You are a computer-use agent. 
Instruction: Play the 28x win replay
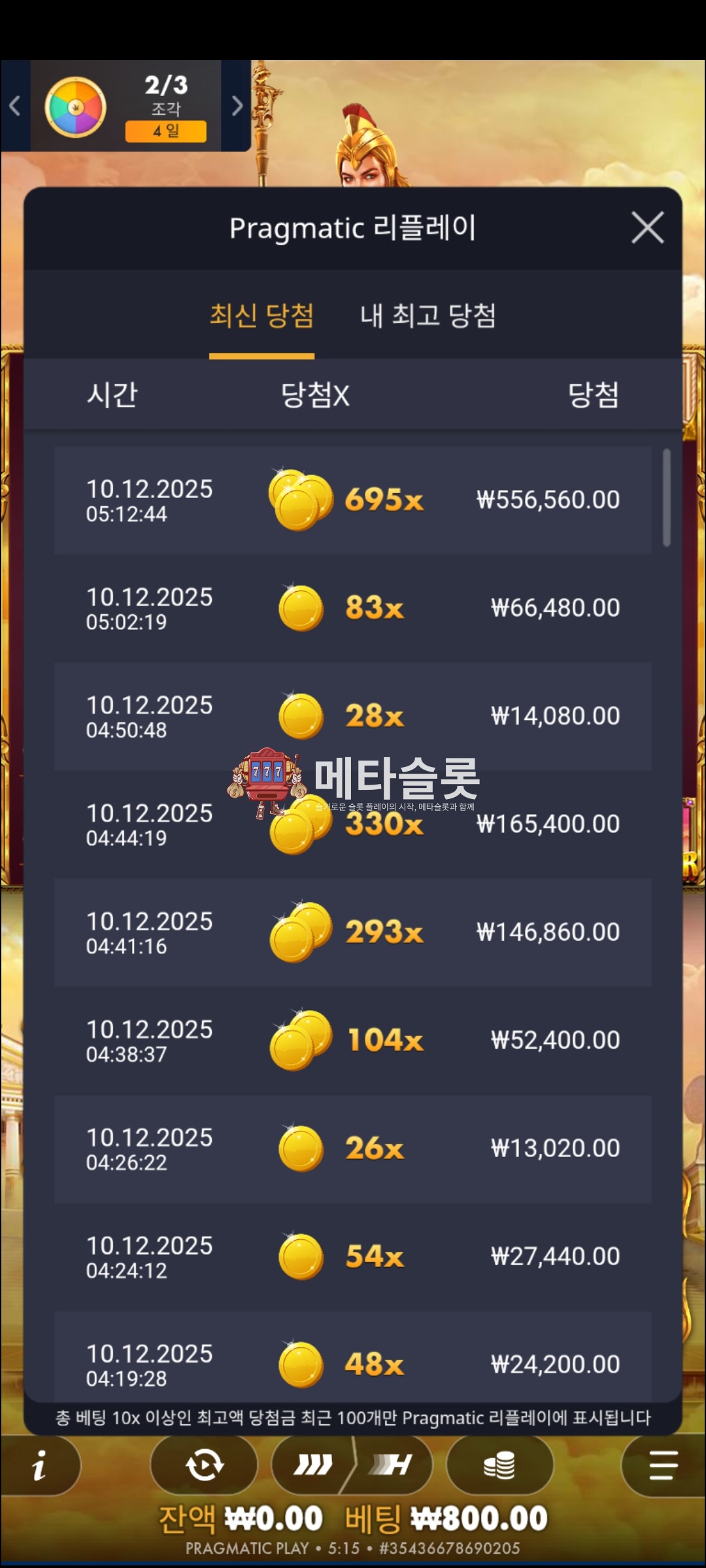[x=353, y=716]
